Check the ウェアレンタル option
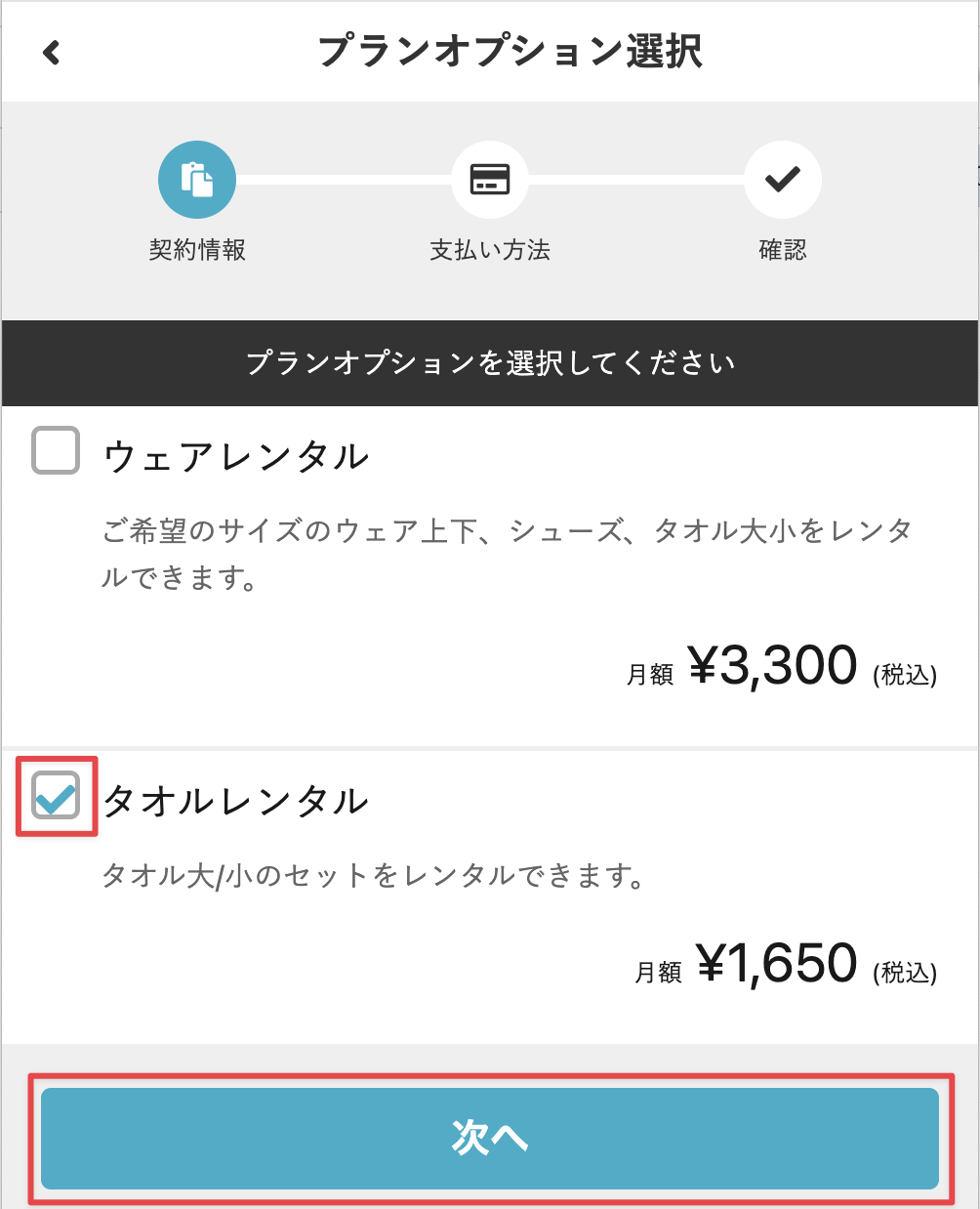Image resolution: width=980 pixels, height=1209 pixels. click(56, 451)
